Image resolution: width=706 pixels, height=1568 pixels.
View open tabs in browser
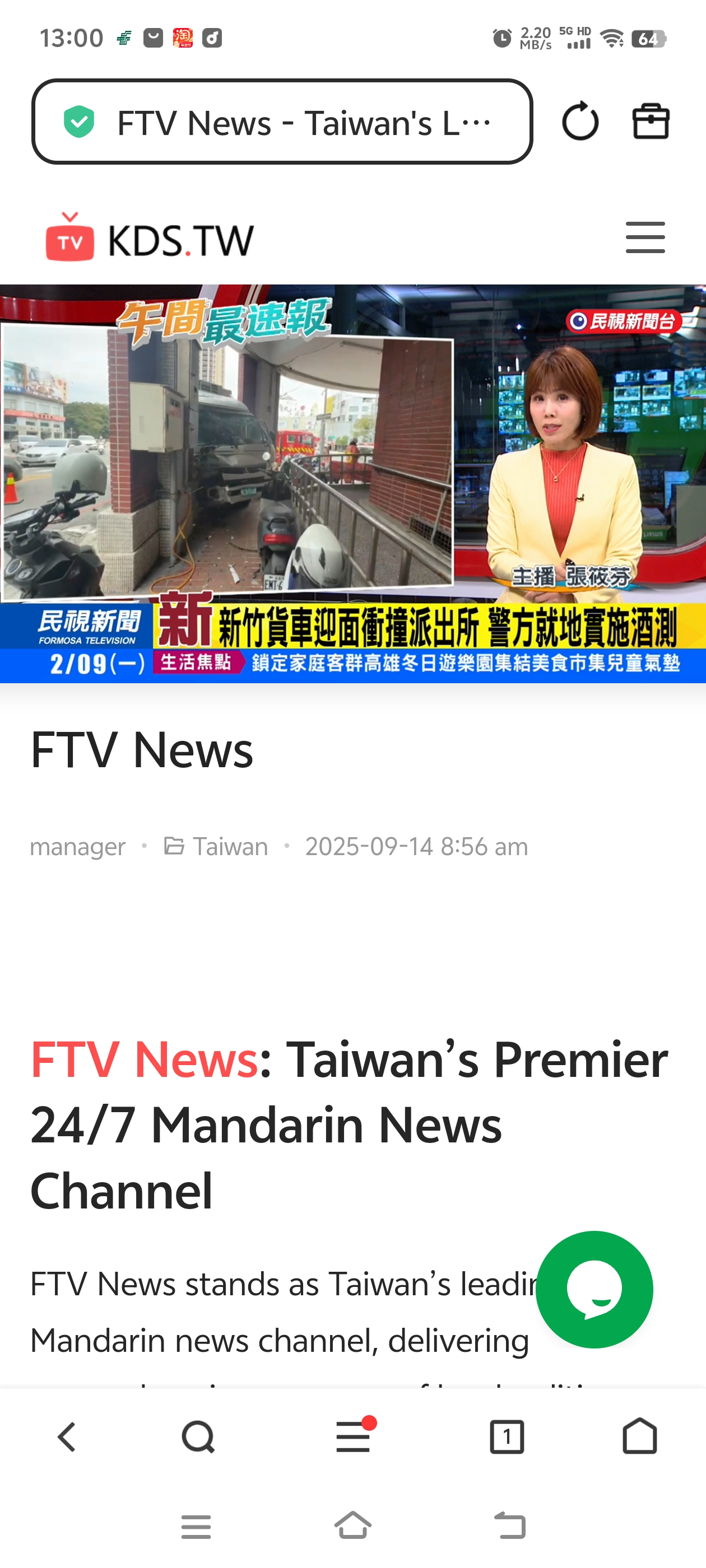pos(506,1436)
